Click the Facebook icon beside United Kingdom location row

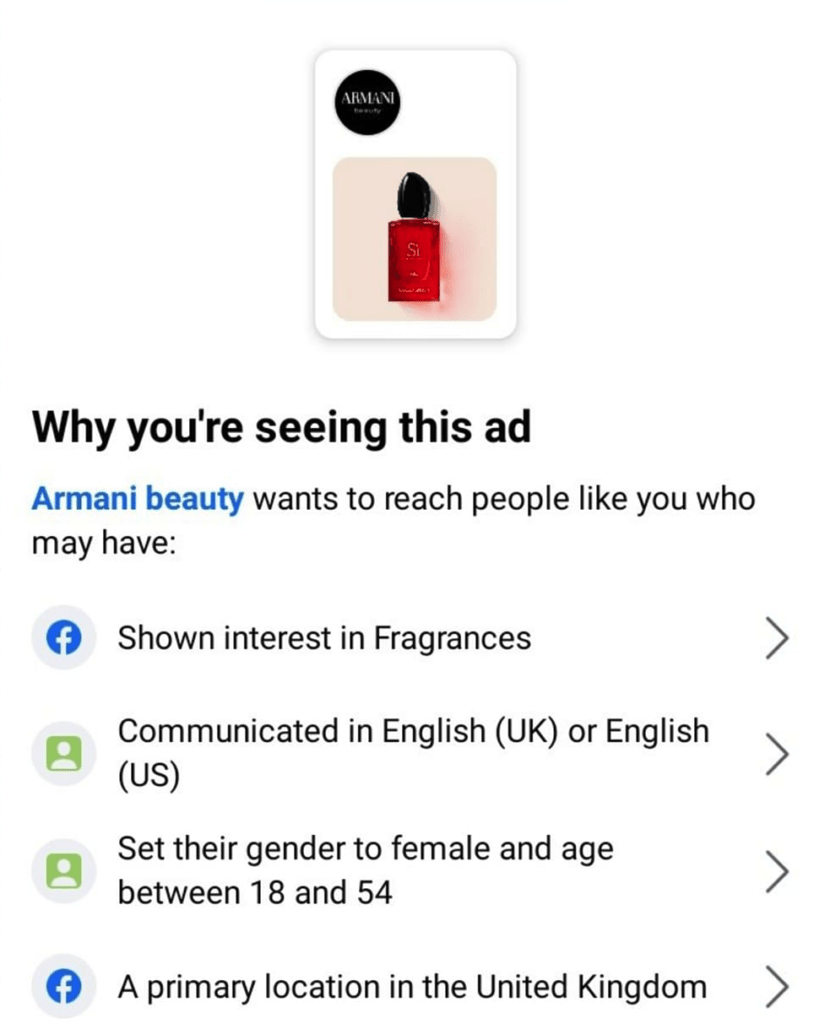click(x=63, y=986)
